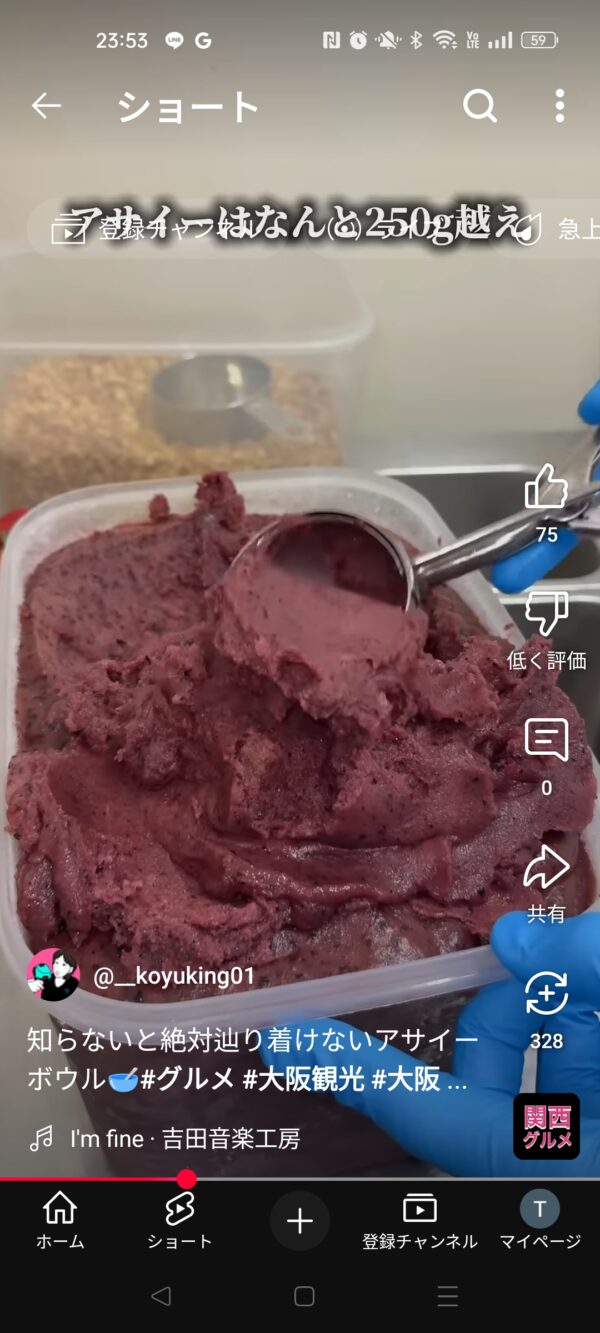
Task: Switch to the ホーム tab
Action: click(x=60, y=1221)
